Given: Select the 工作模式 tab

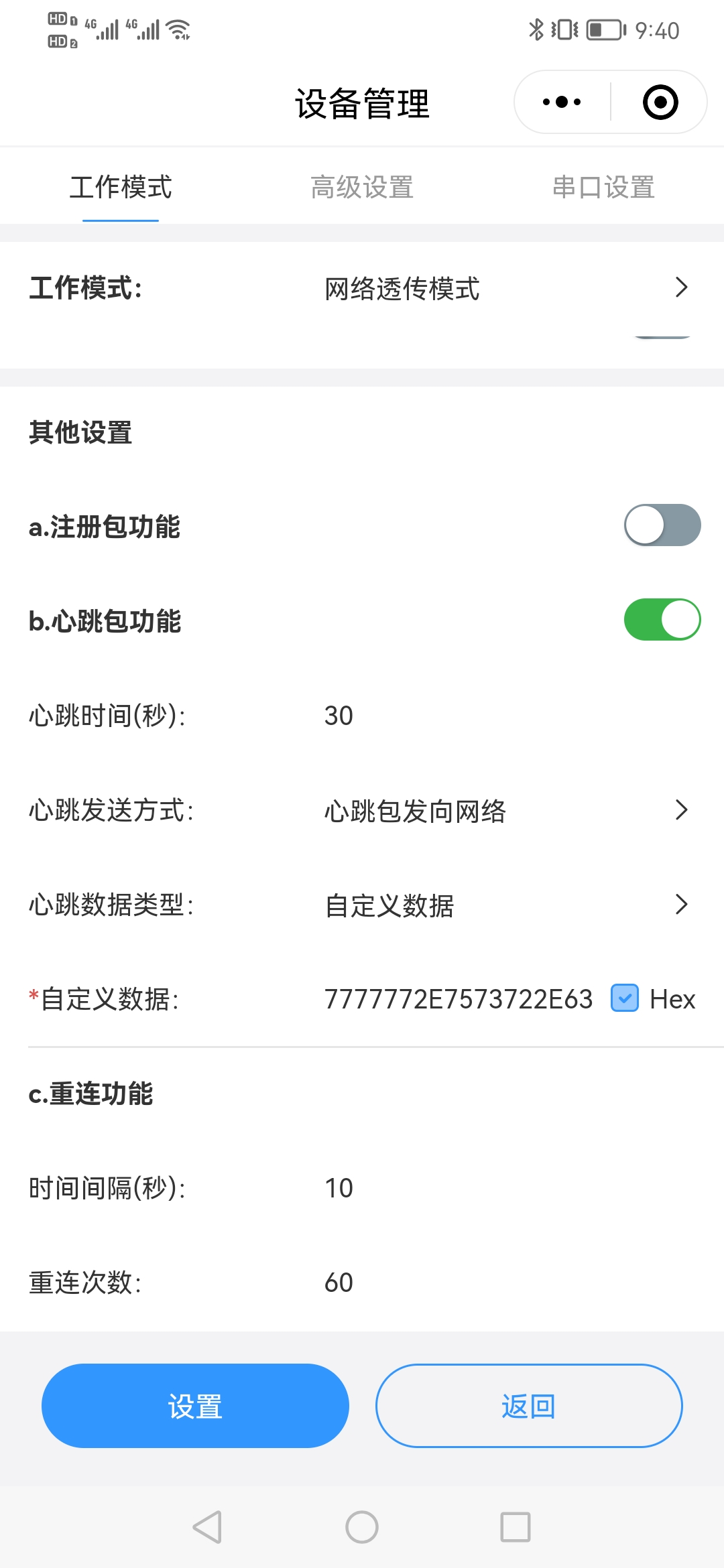Looking at the screenshot, I should click(121, 187).
